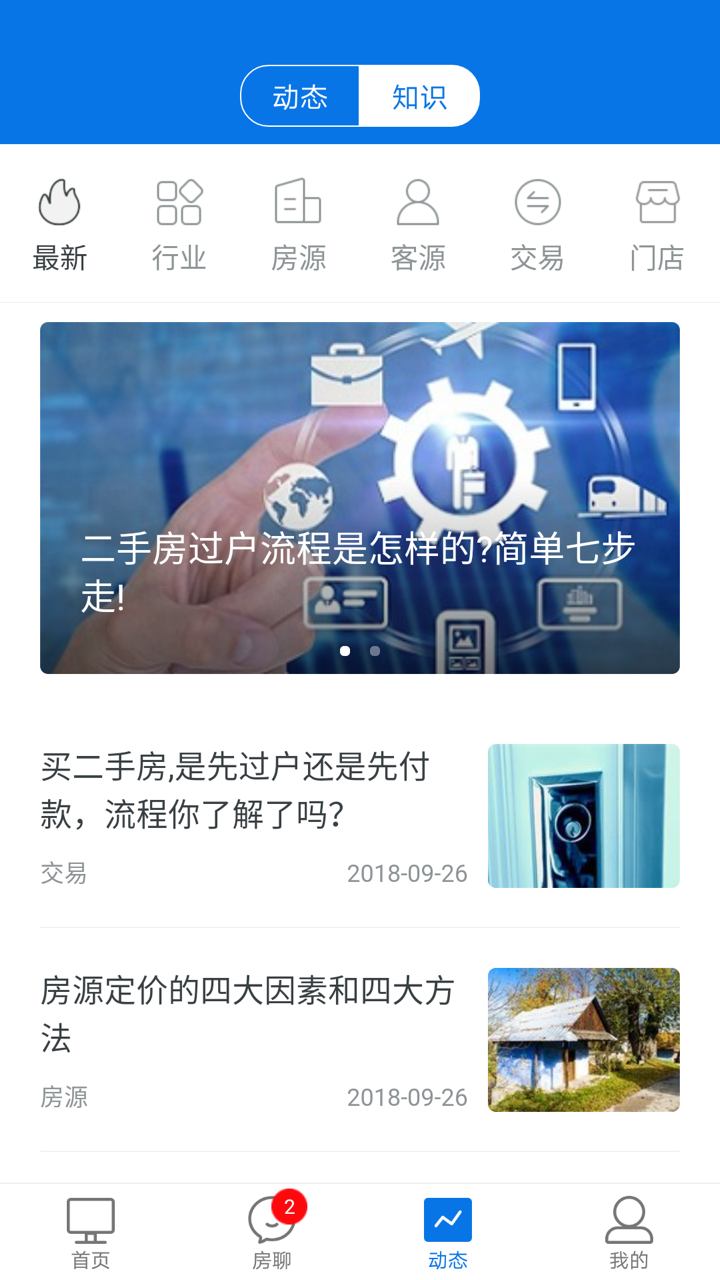Open article 二手房过户流程是怎样的

tap(360, 497)
